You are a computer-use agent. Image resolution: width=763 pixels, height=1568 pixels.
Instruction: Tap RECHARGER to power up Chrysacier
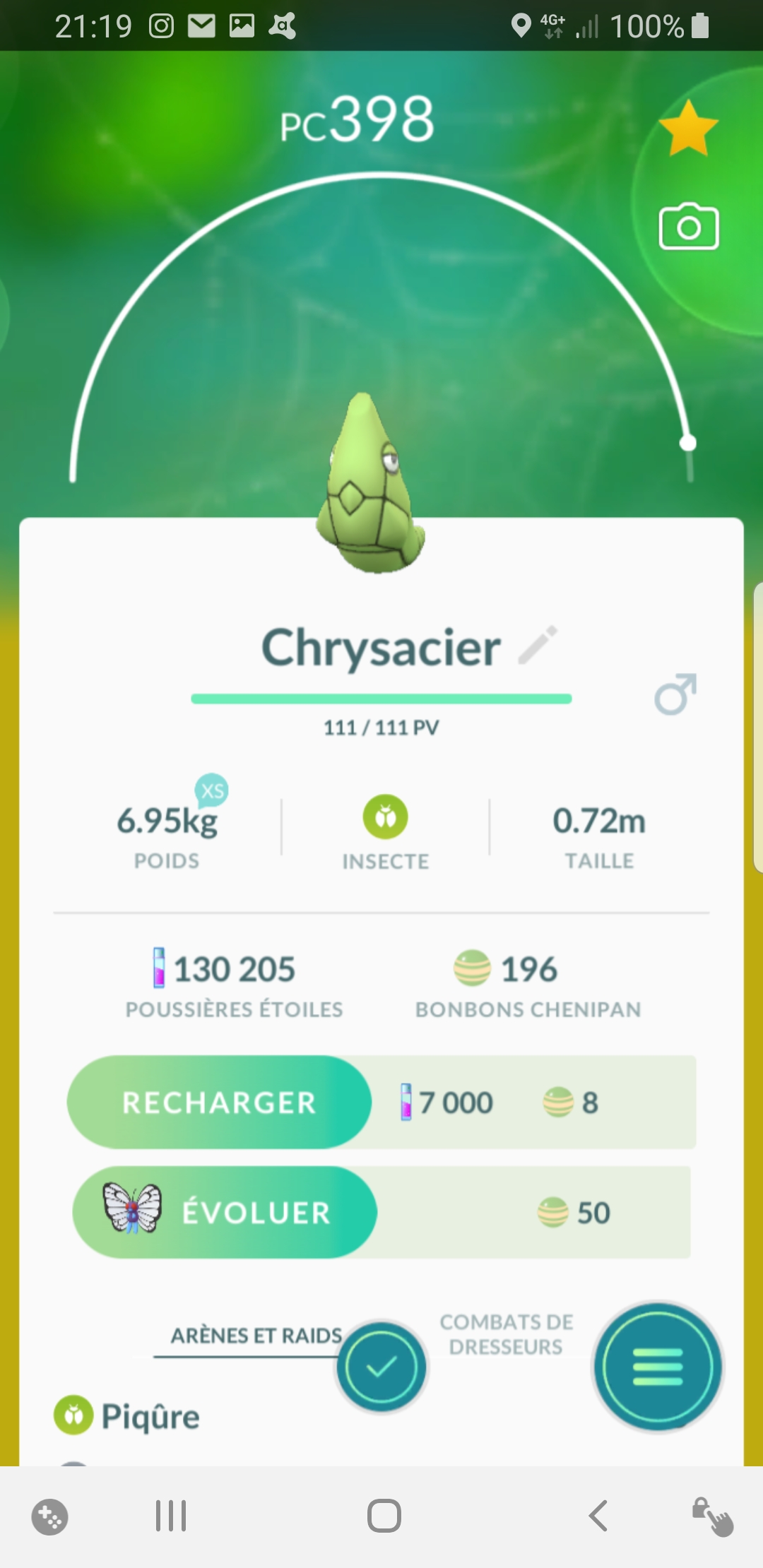point(219,1102)
